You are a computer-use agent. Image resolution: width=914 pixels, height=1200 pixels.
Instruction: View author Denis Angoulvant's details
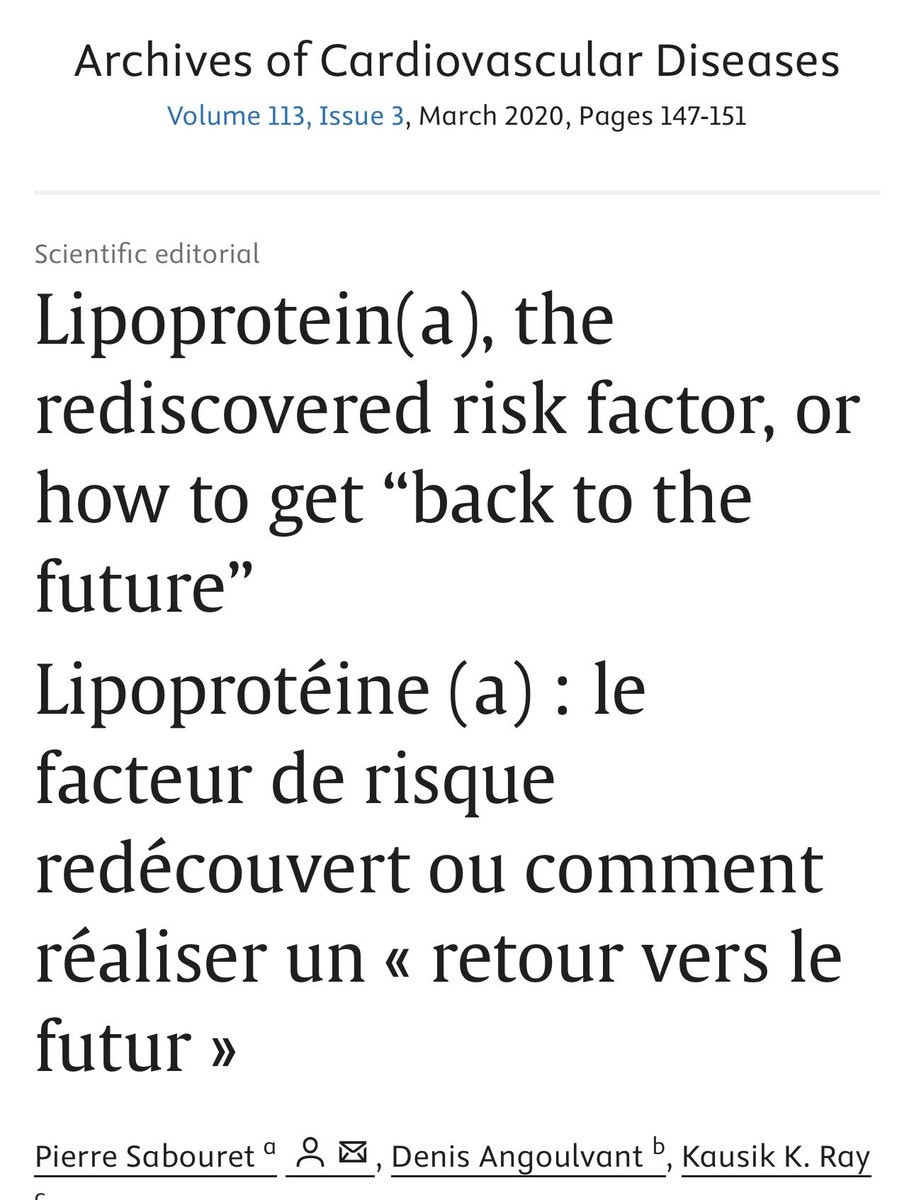click(x=517, y=1157)
